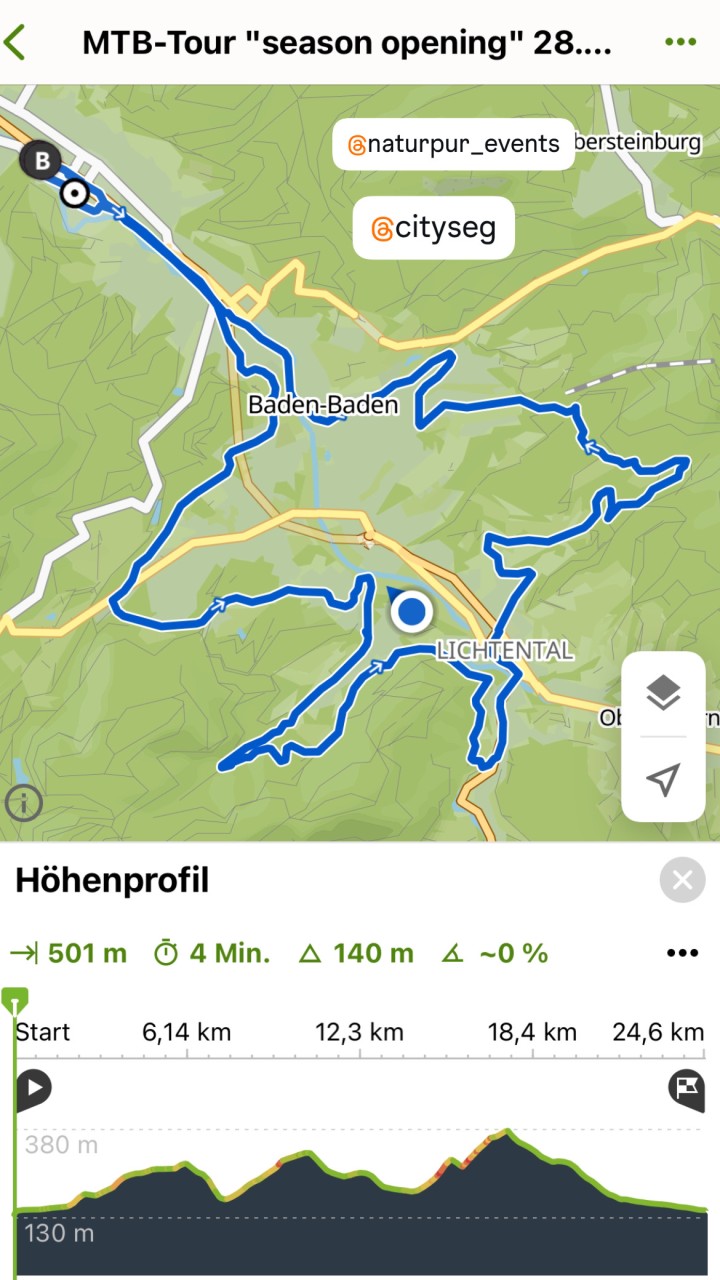Go back using the top-left arrow
720x1280 pixels.
[16, 42]
